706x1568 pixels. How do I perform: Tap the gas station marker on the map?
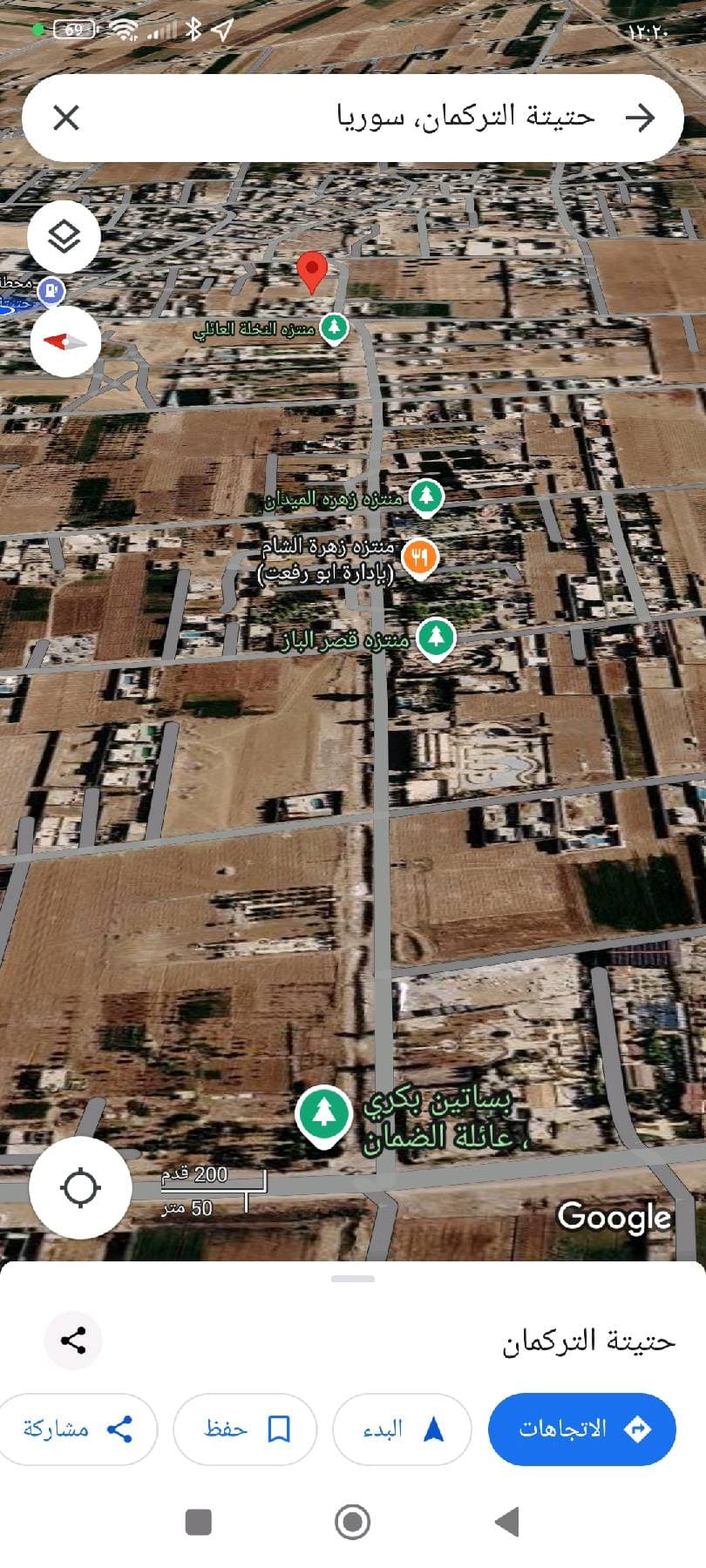(52, 289)
